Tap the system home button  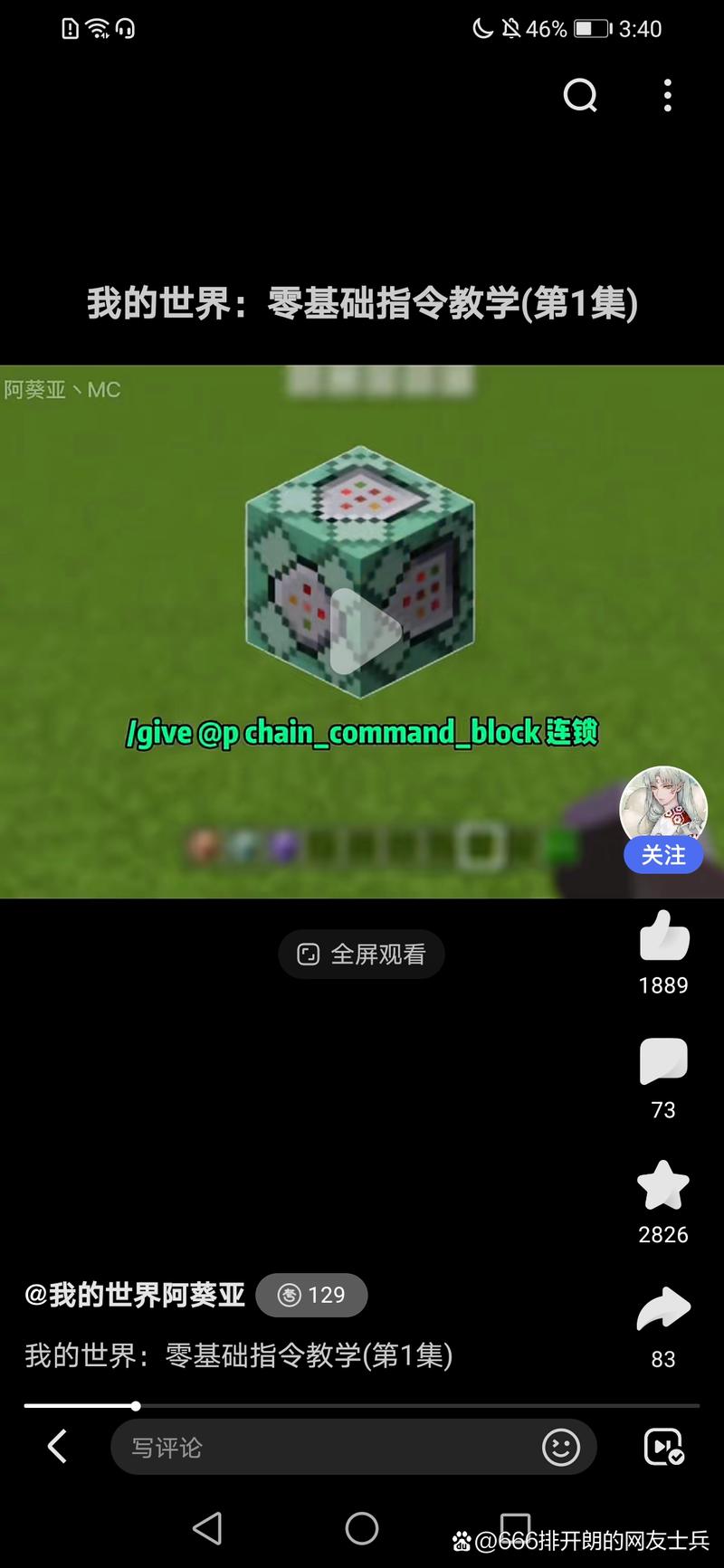[362, 1528]
